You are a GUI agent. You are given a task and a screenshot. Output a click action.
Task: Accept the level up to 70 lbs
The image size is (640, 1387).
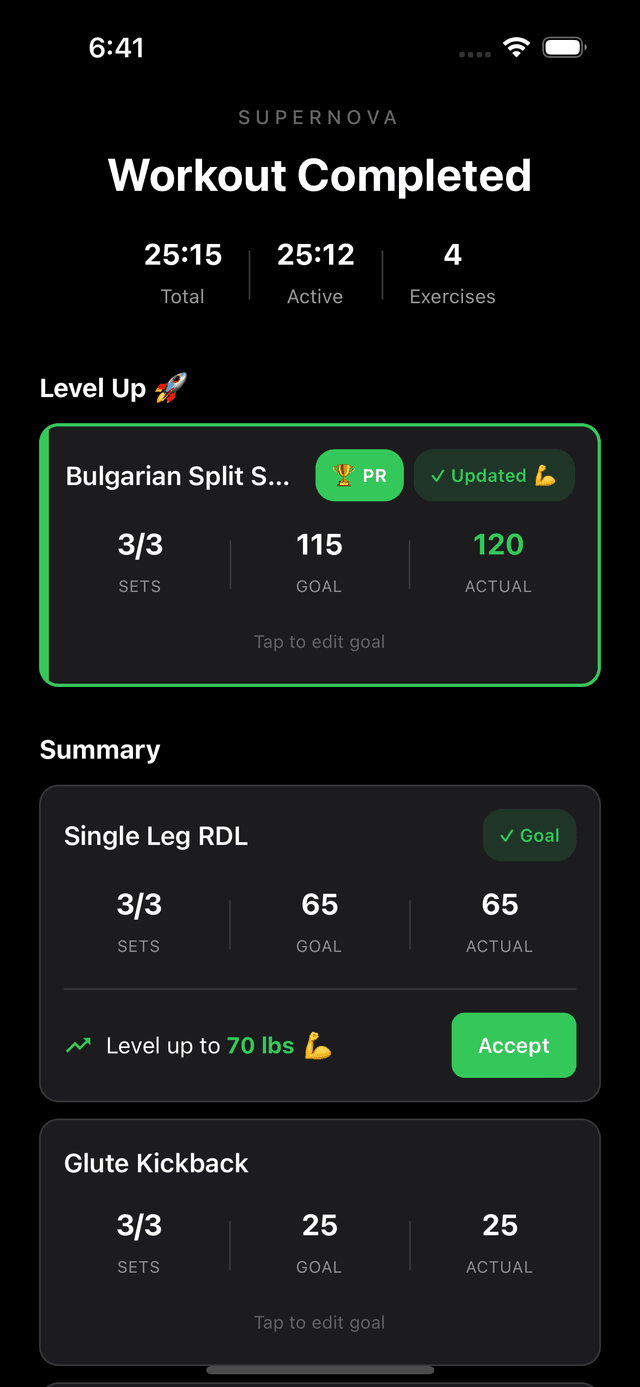tap(513, 1045)
